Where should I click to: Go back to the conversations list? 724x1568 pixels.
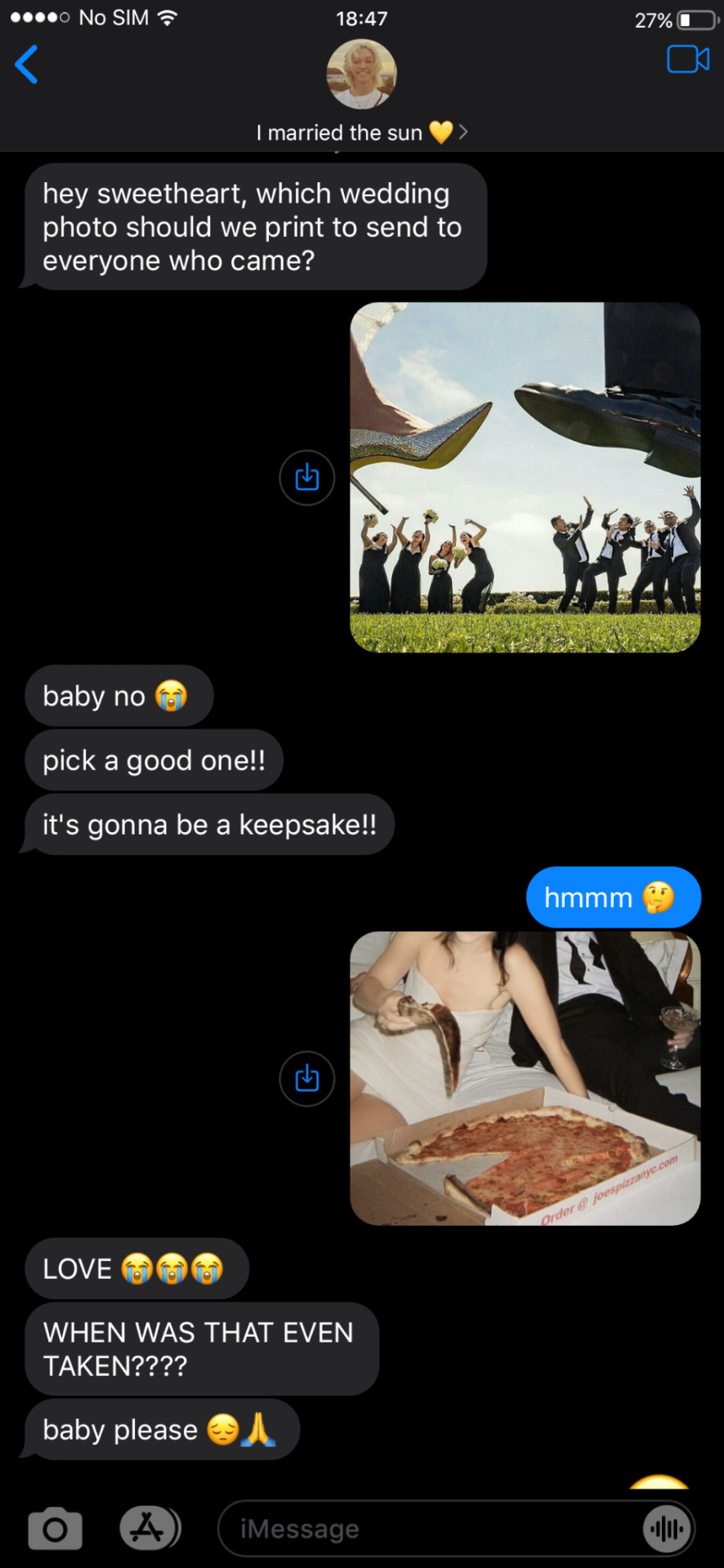[x=26, y=65]
